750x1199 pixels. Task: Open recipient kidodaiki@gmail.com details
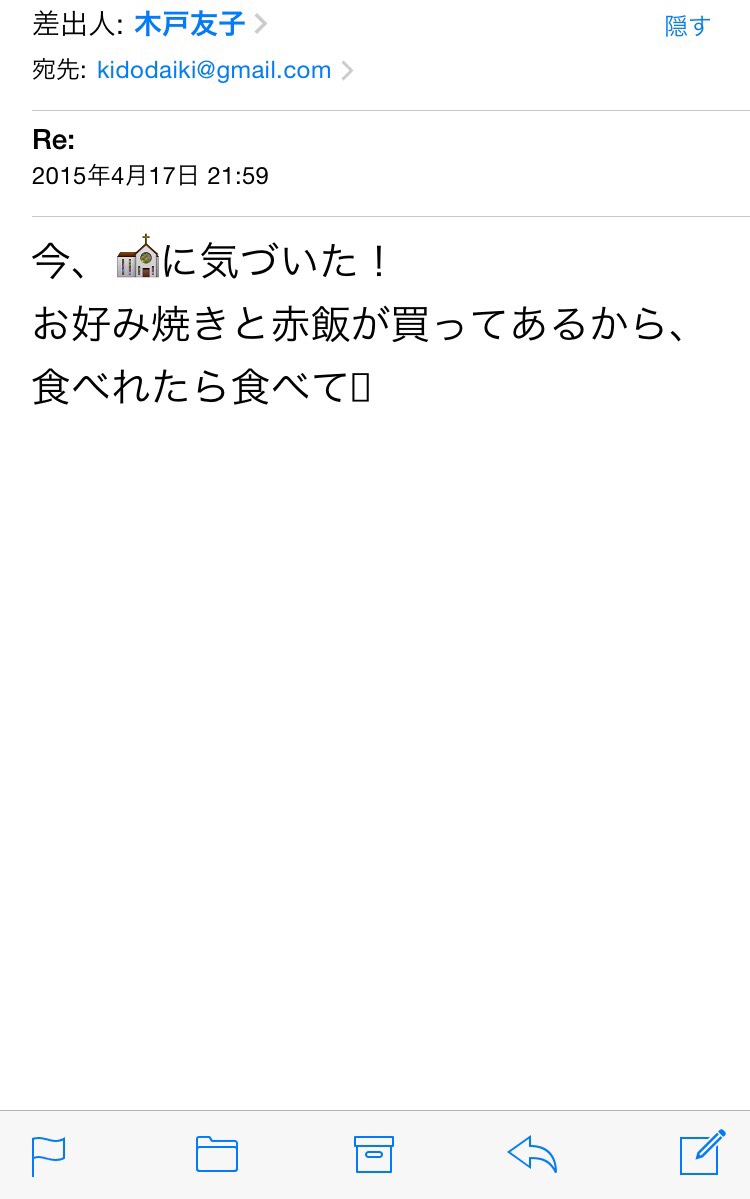[x=214, y=71]
